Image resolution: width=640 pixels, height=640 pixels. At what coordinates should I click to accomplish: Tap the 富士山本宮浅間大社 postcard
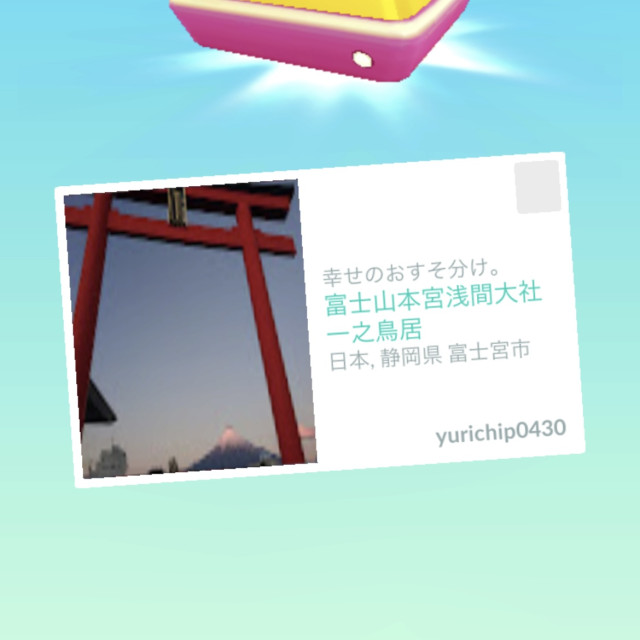[x=320, y=320]
